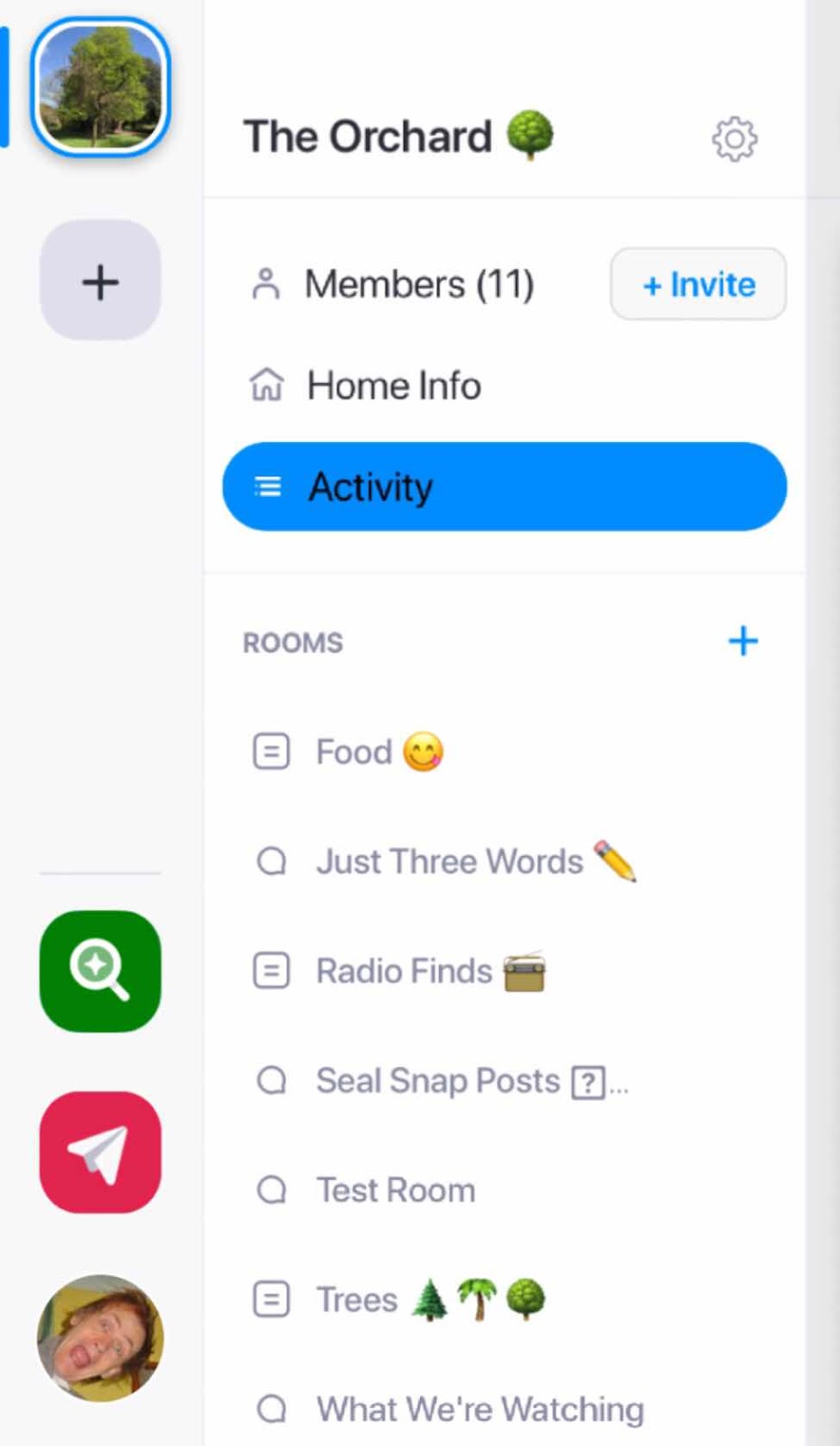Open The Orchard settings gear

pos(733,139)
